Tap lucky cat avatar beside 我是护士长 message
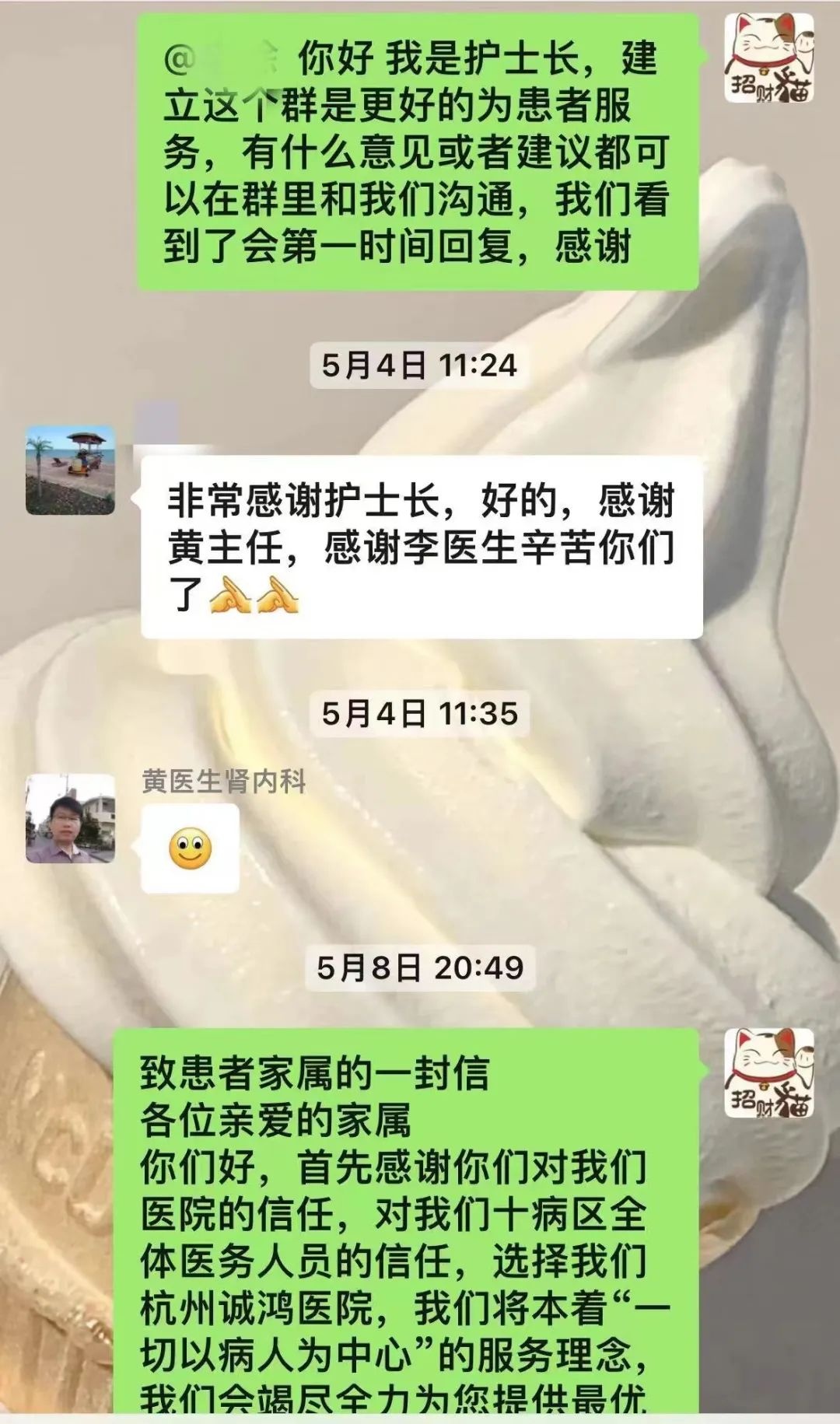The image size is (840, 1424). 769,59
